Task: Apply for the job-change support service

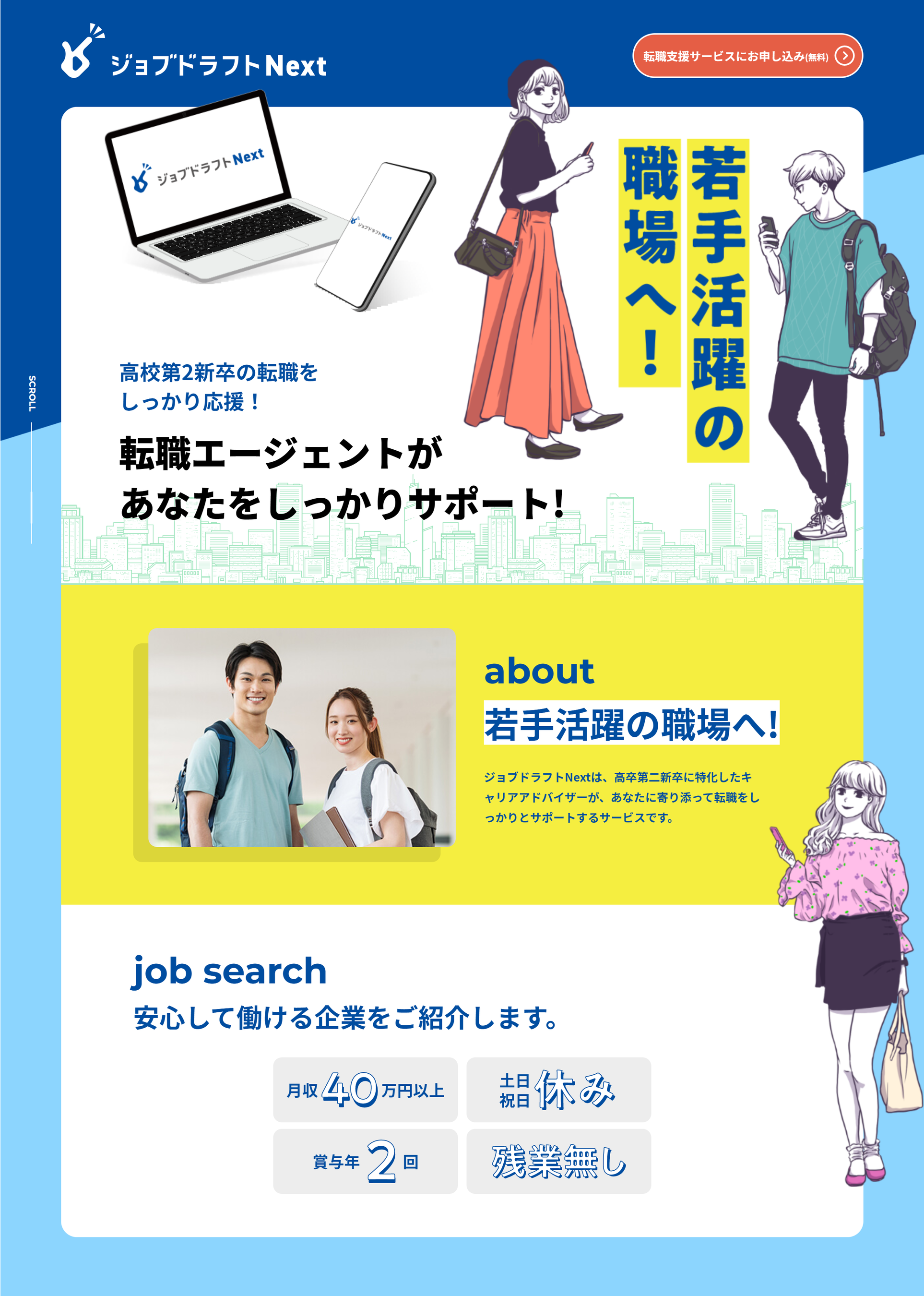Action: coord(747,56)
